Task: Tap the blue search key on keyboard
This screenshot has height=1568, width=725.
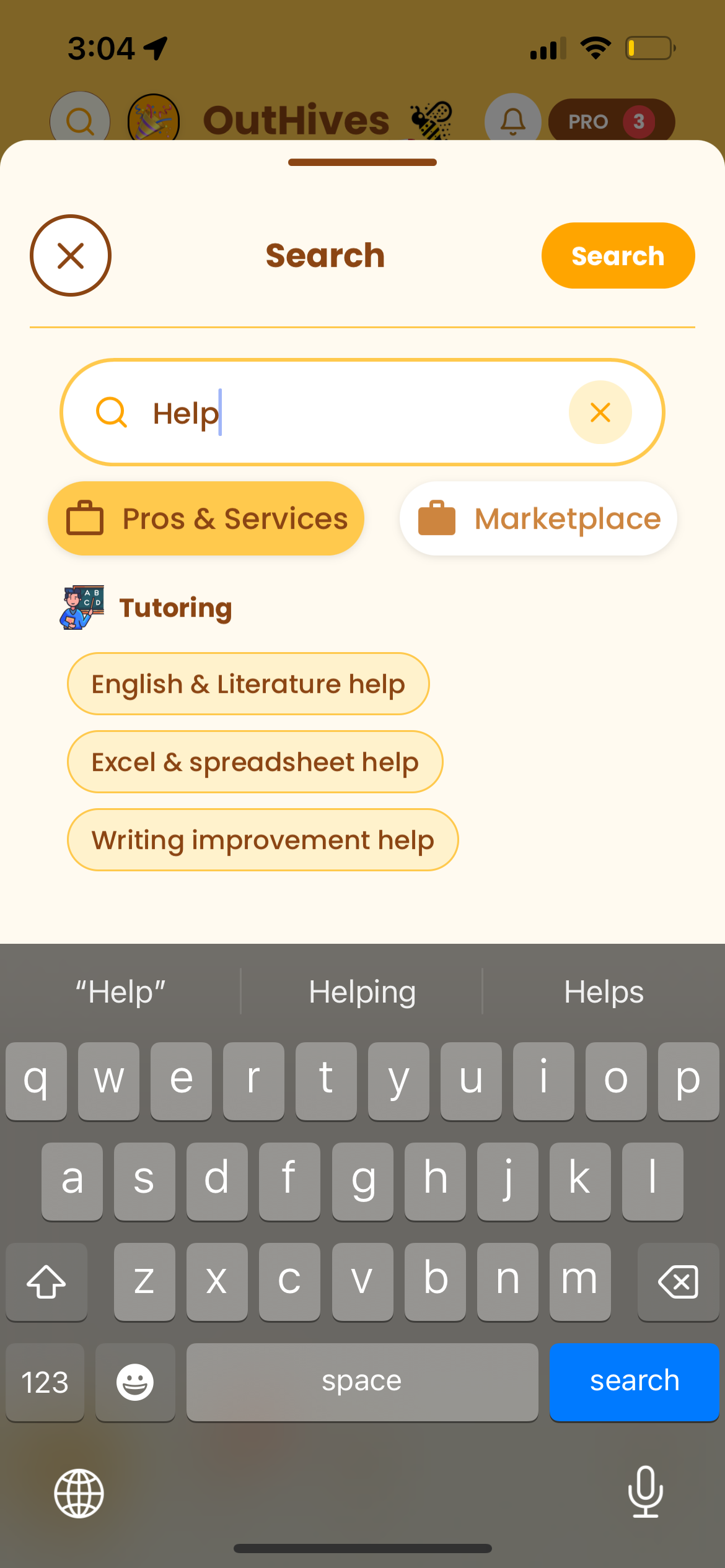Action: 634,1382
